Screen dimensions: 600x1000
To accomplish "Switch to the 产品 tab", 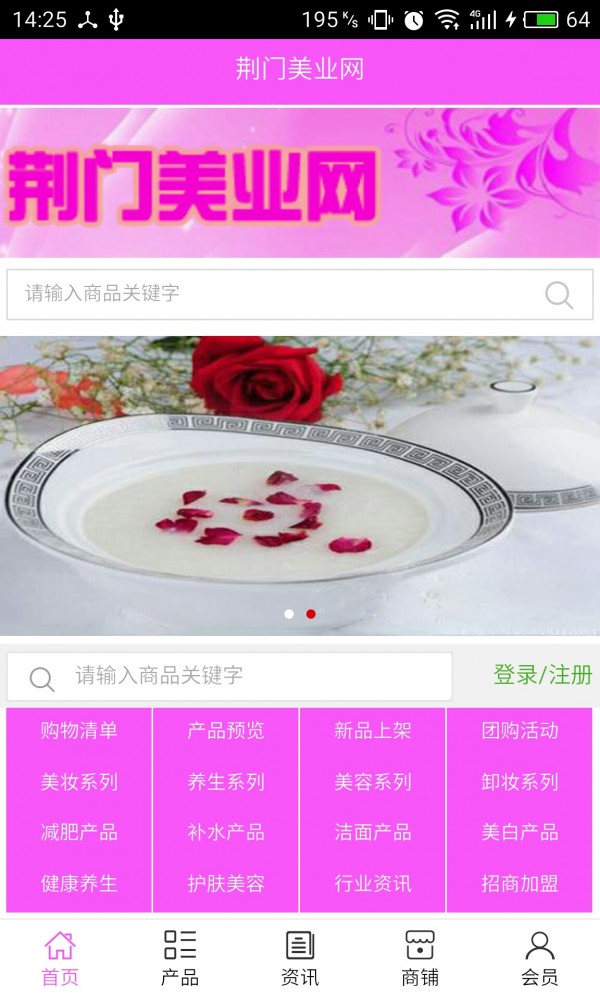I will (180, 958).
